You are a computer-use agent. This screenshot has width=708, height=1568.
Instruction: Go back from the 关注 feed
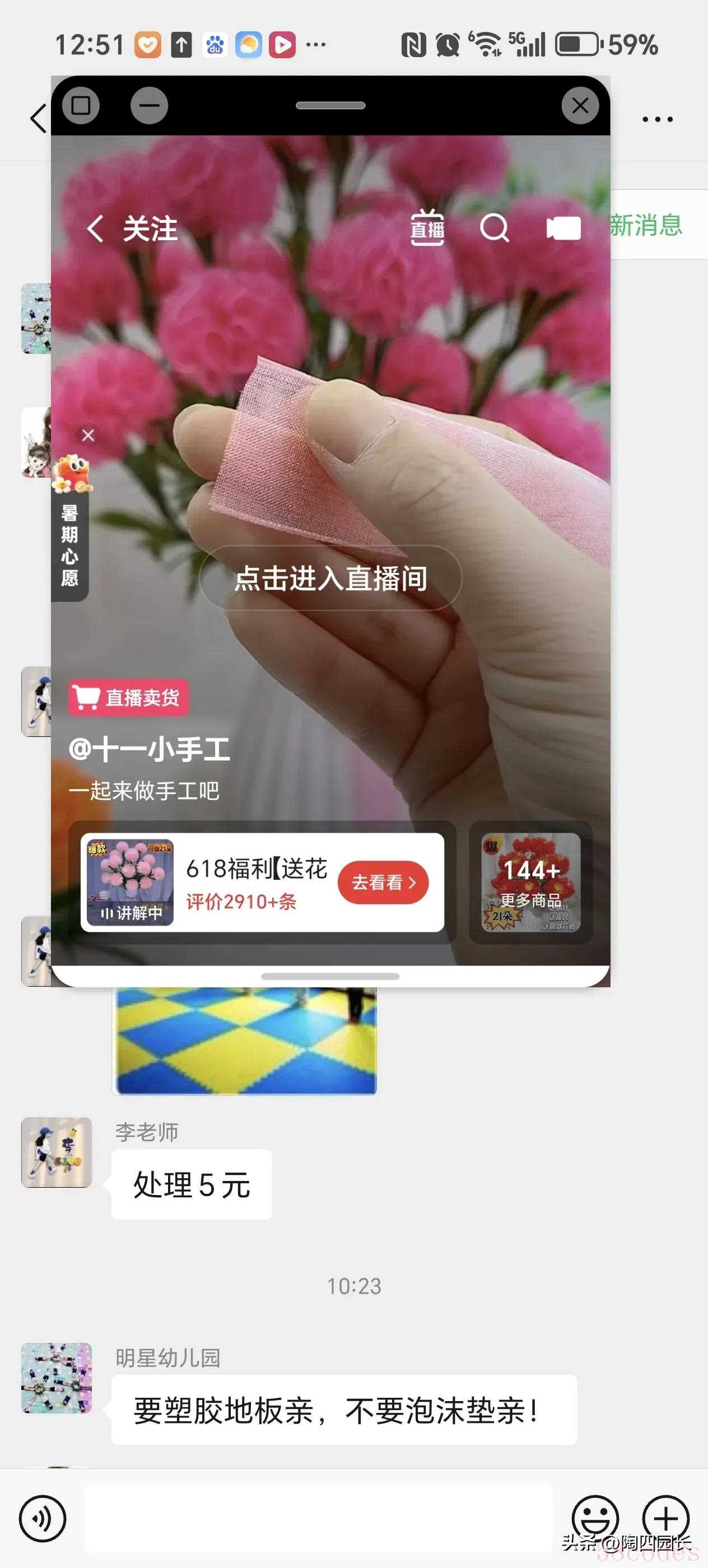[95, 230]
